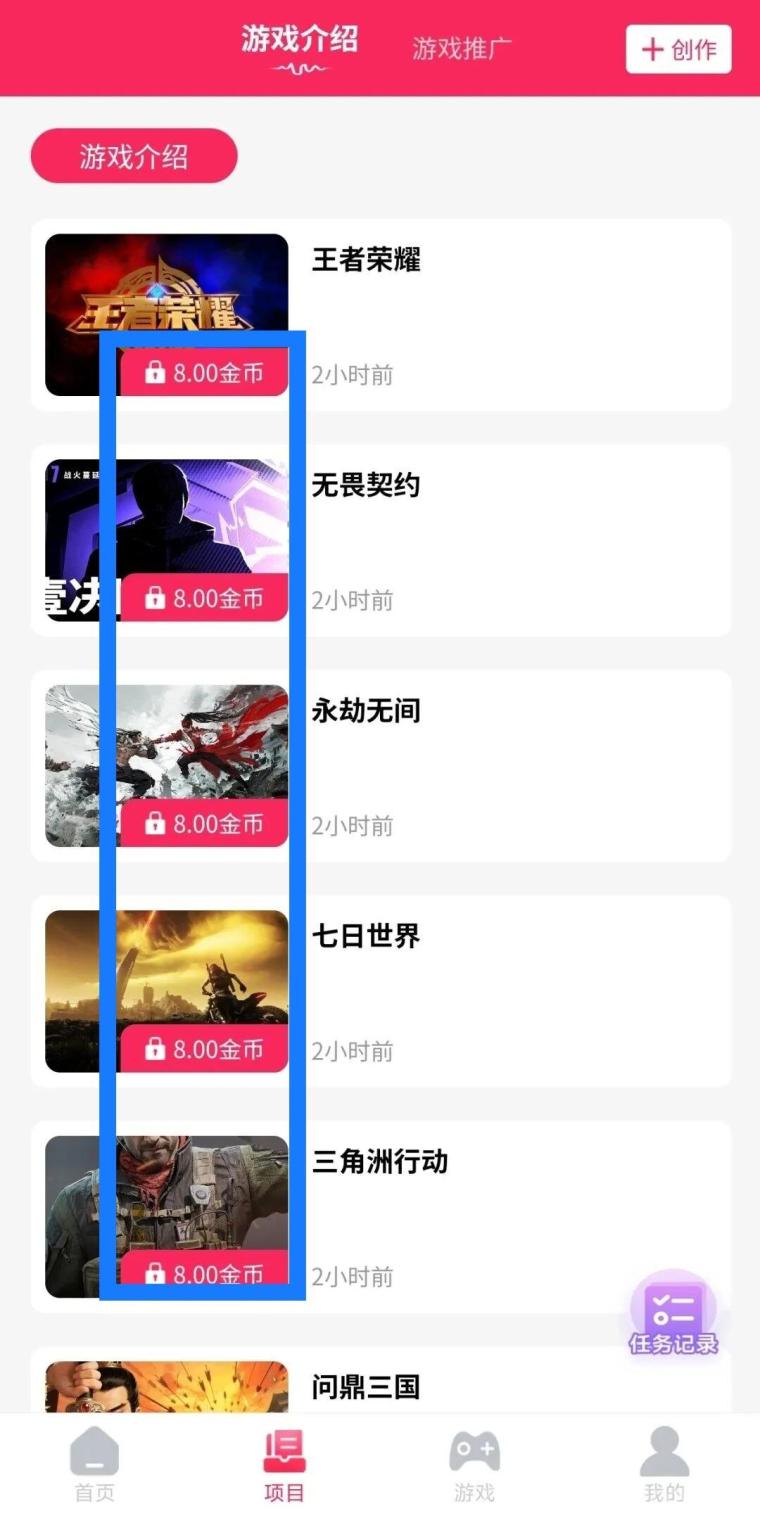This screenshot has width=760, height=1518.
Task: Tap the lock icon on 永劫无间 price badge
Action: pyautogui.click(x=156, y=824)
